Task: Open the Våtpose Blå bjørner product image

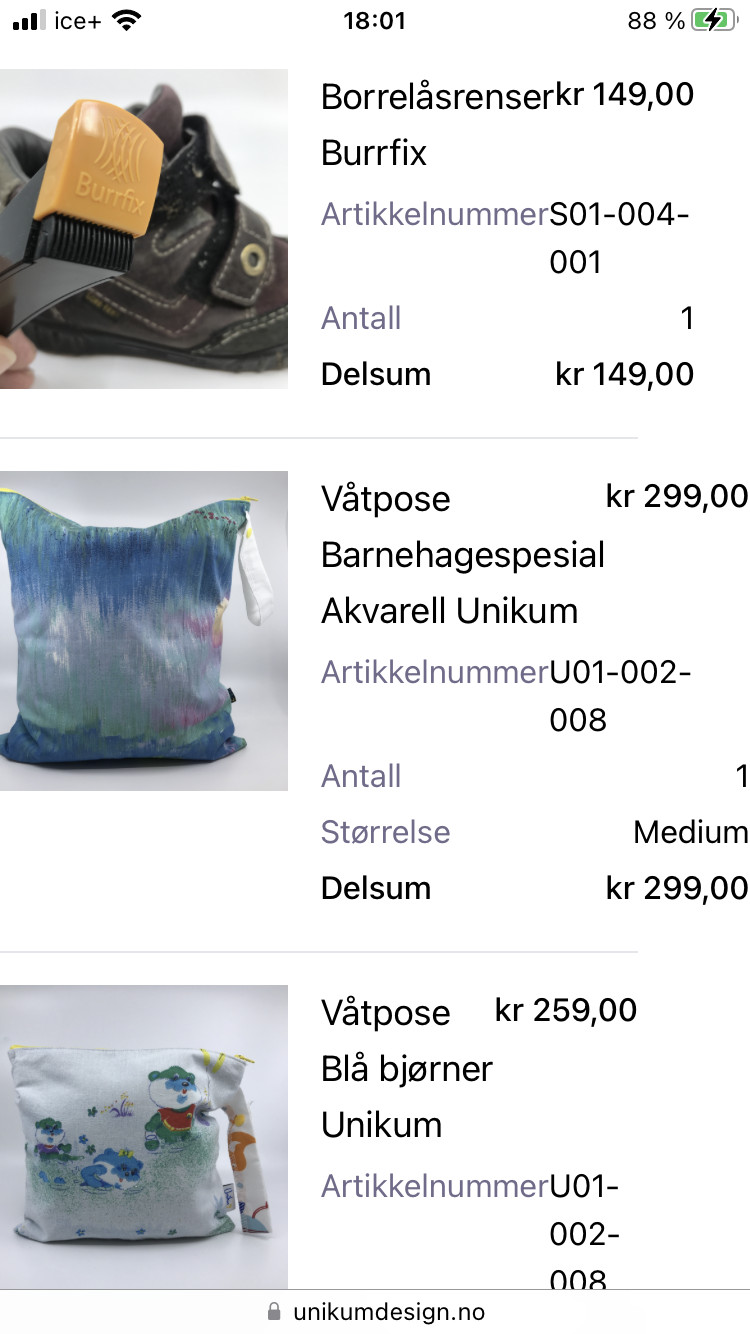Action: pyautogui.click(x=144, y=1137)
